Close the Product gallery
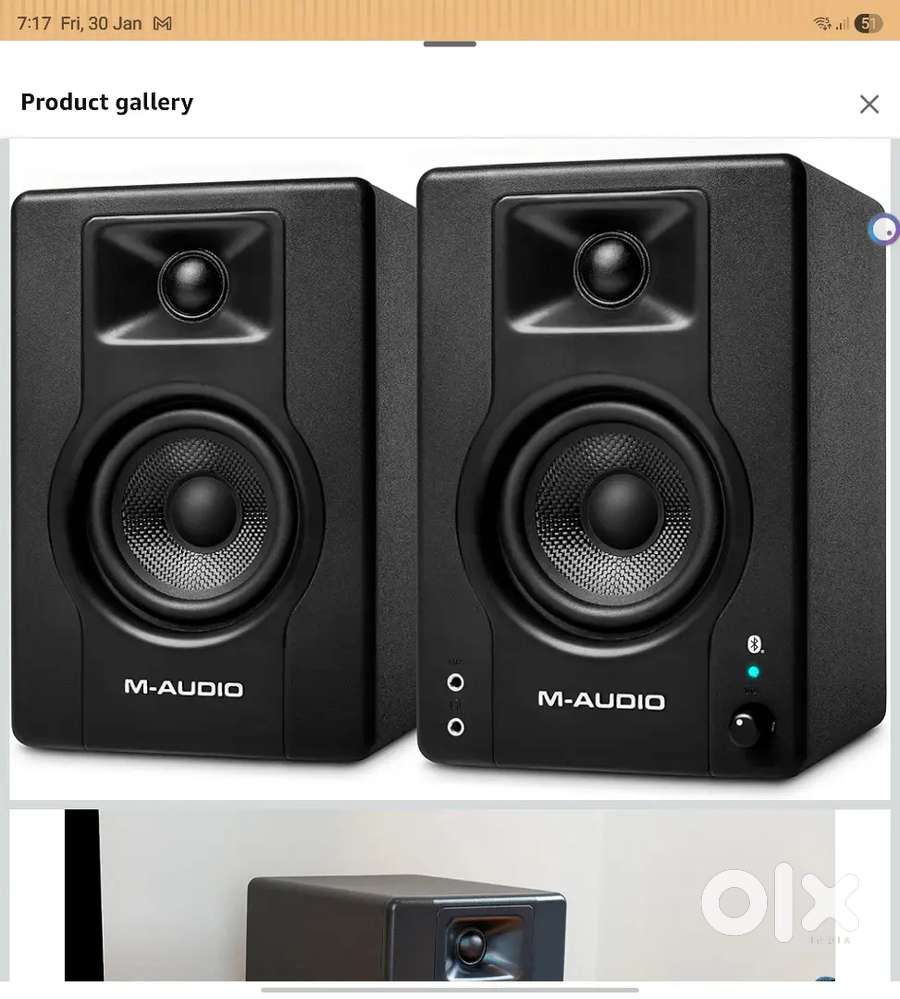Viewport: 900px width, 999px height. pos(869,104)
